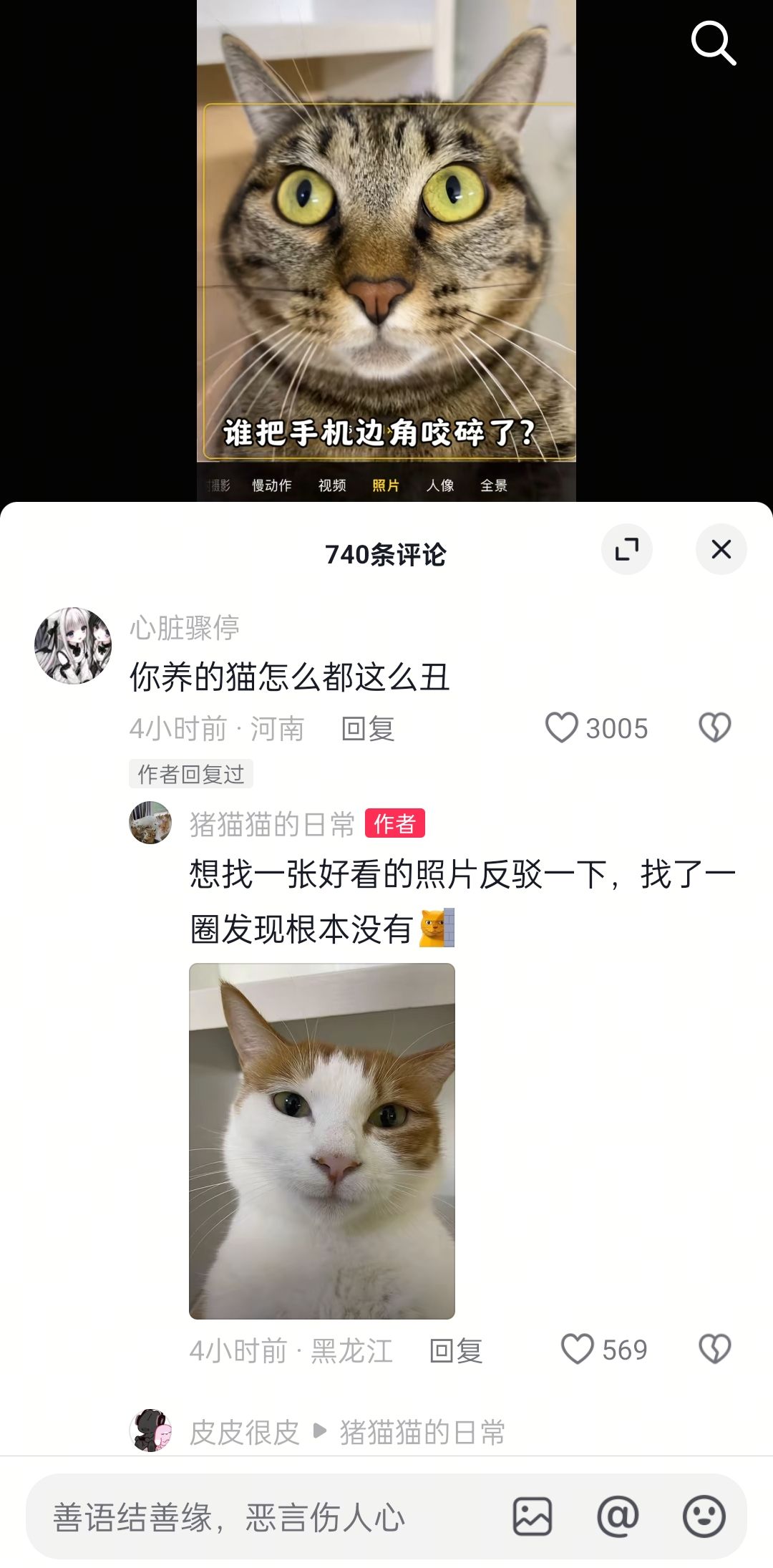Reply to the comment by 心脏骤停
This screenshot has width=773, height=1568.
(x=369, y=729)
